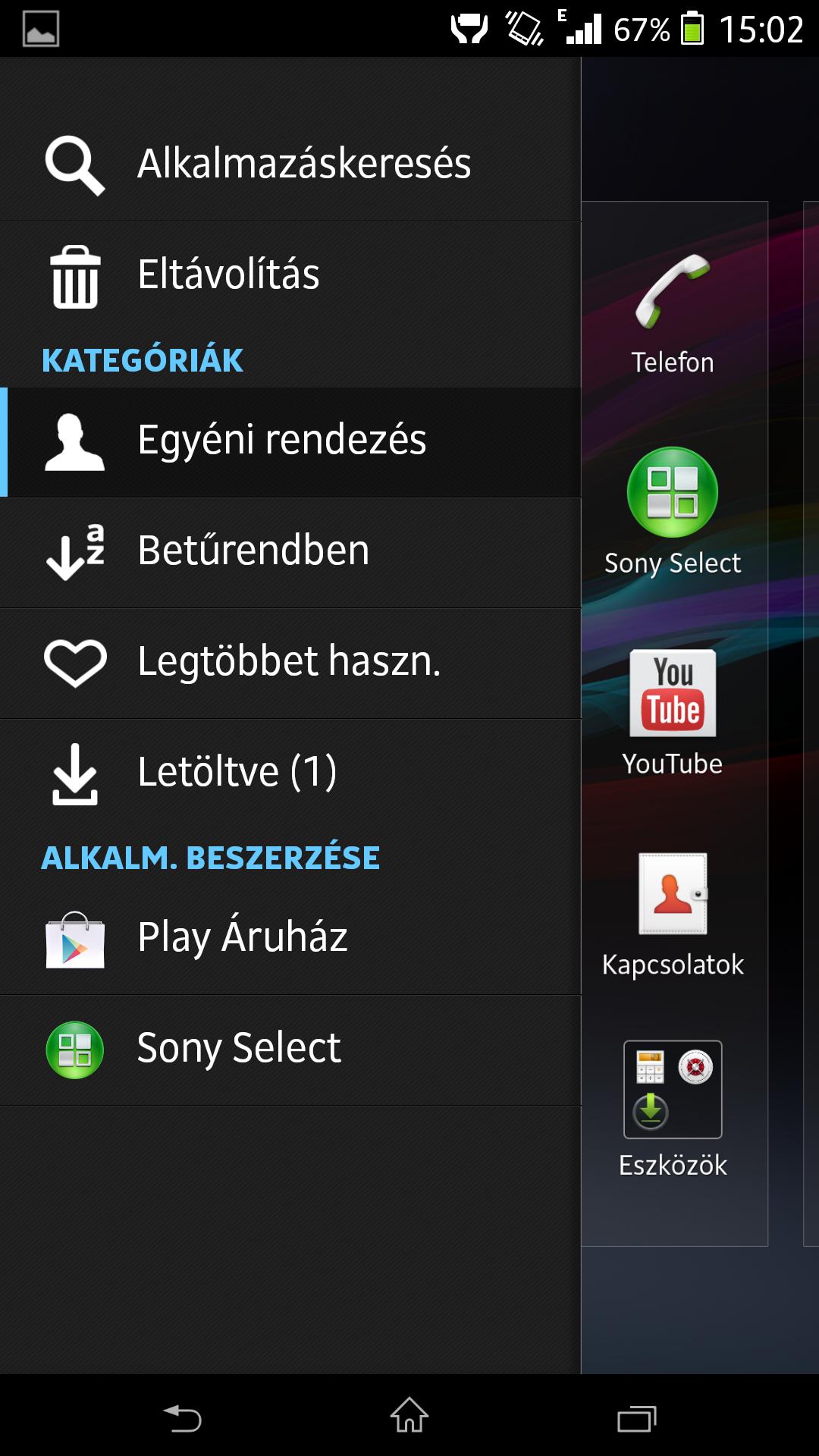Open the Eszközök folder

click(673, 1110)
